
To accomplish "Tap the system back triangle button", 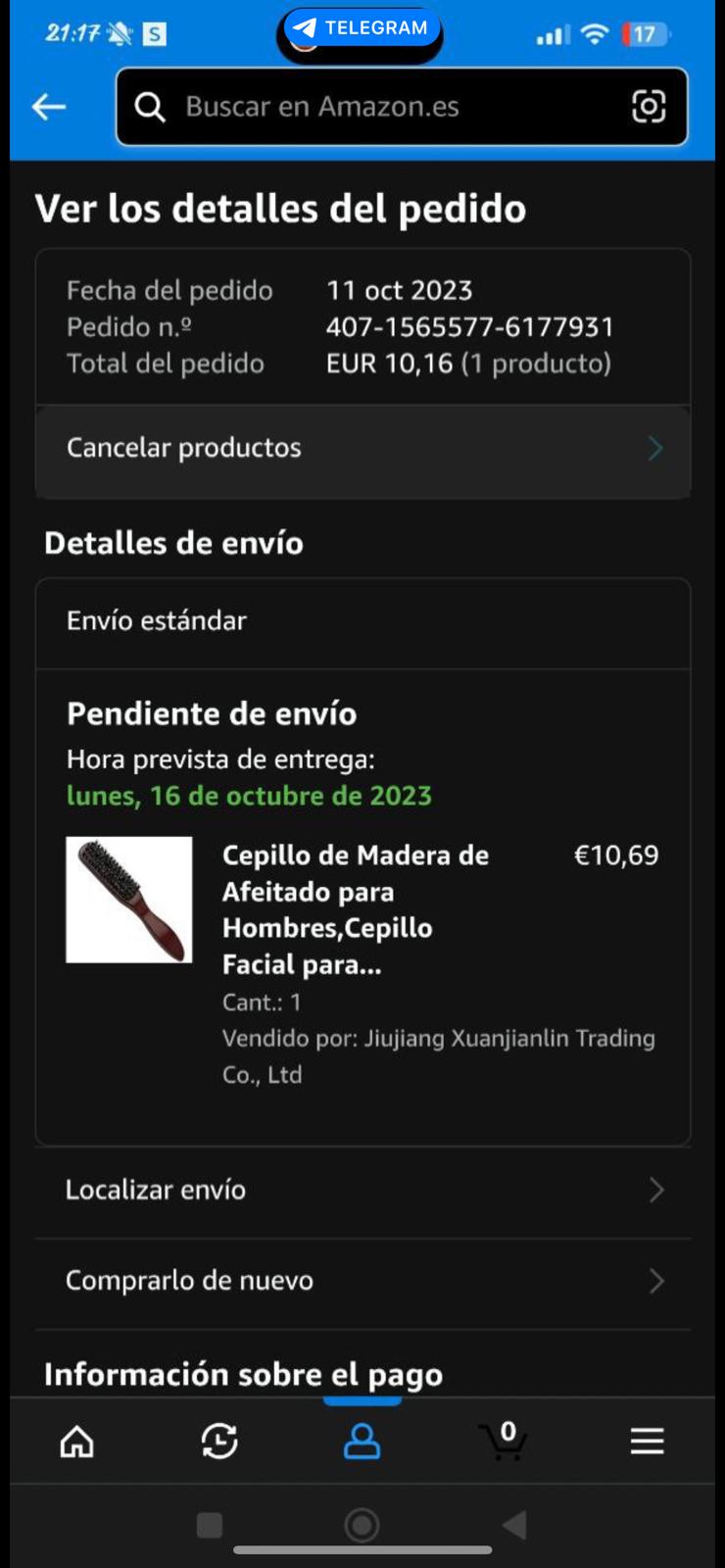I will pos(515,1525).
